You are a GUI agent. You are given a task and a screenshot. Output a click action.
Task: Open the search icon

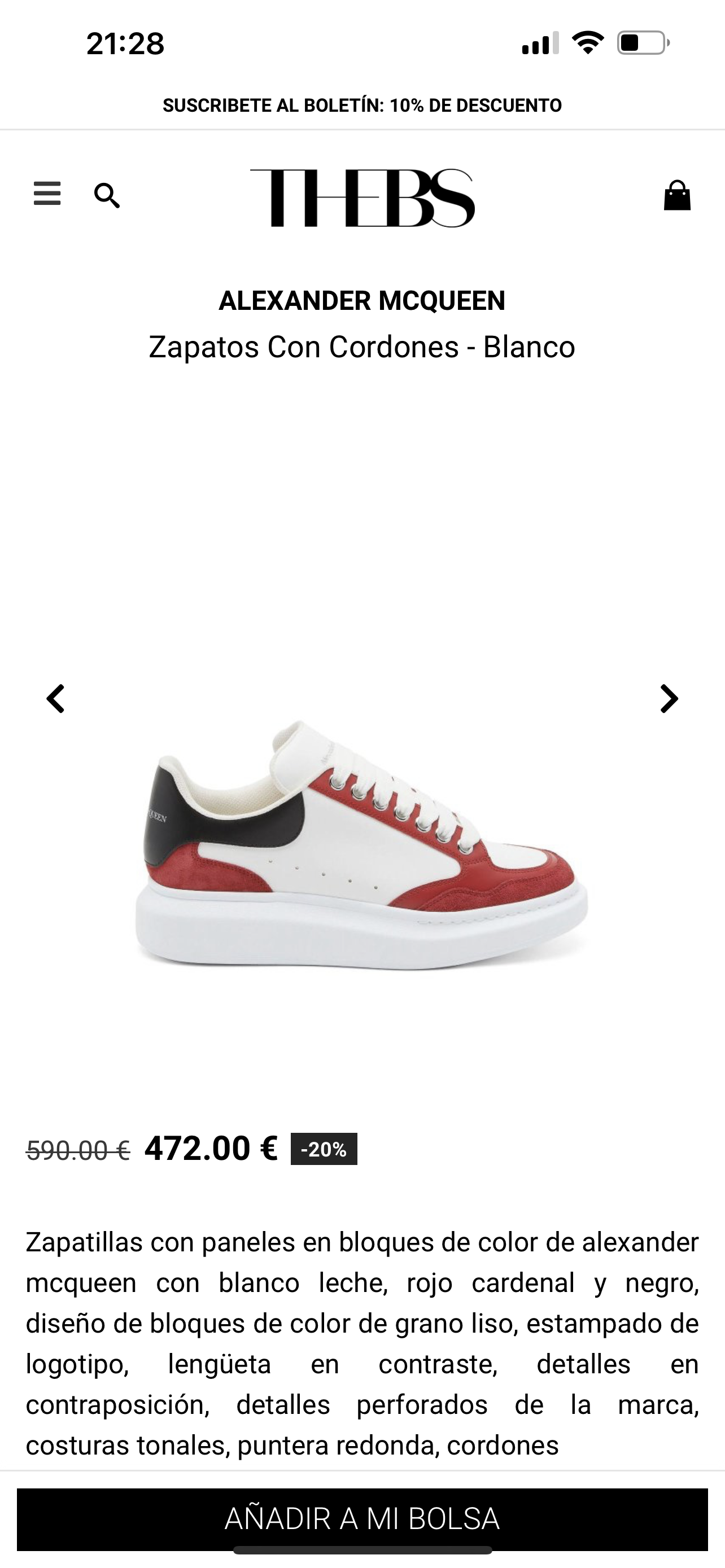107,196
